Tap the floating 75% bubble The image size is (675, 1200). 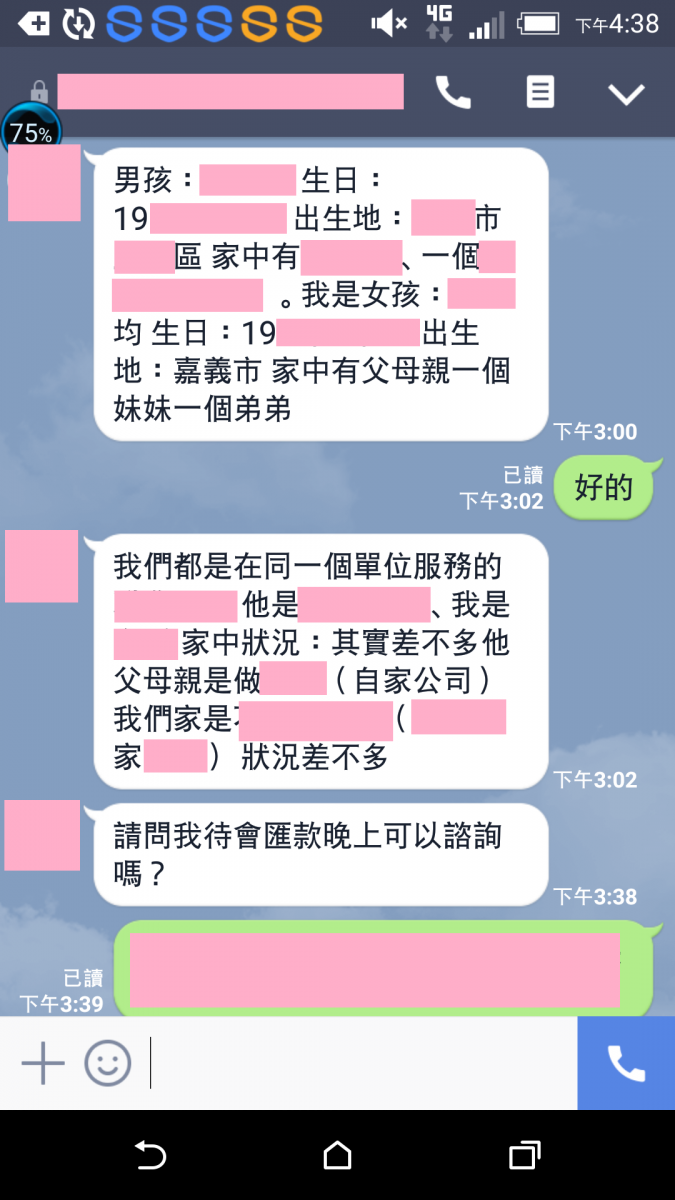[31, 132]
